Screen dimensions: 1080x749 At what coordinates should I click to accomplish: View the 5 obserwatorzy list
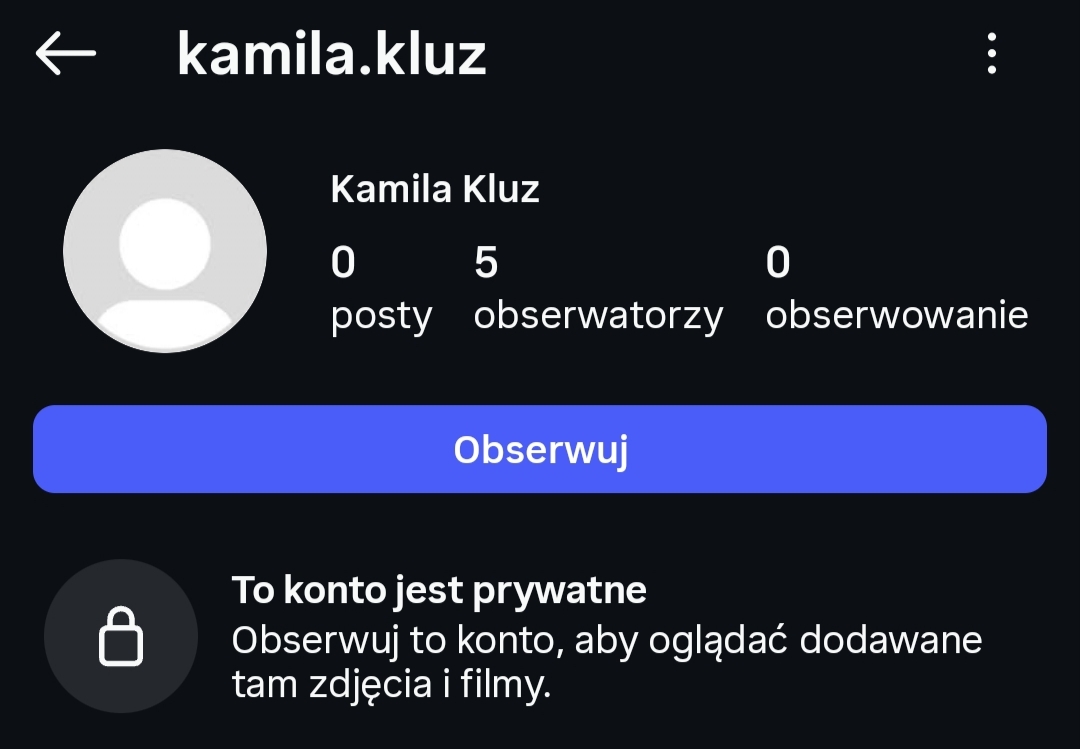click(x=598, y=290)
